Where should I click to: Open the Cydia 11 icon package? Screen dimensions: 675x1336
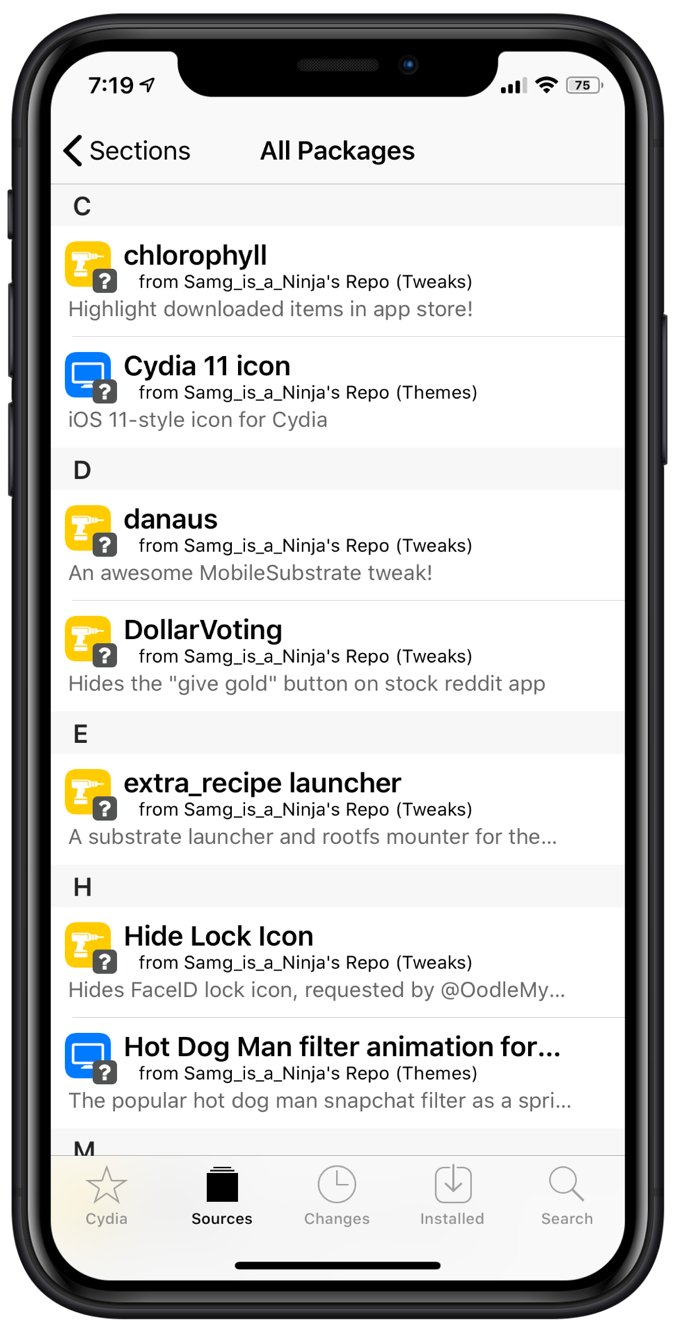337,392
